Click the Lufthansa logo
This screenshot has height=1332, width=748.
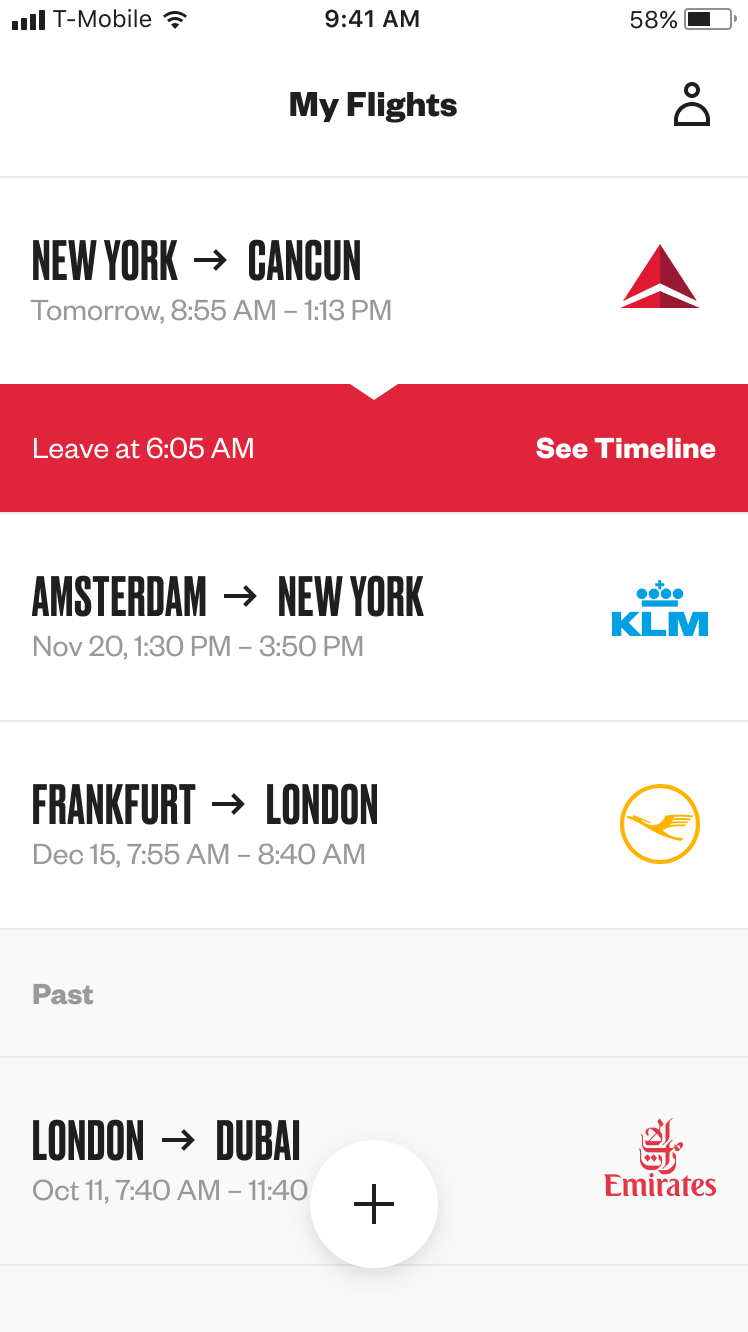[660, 823]
